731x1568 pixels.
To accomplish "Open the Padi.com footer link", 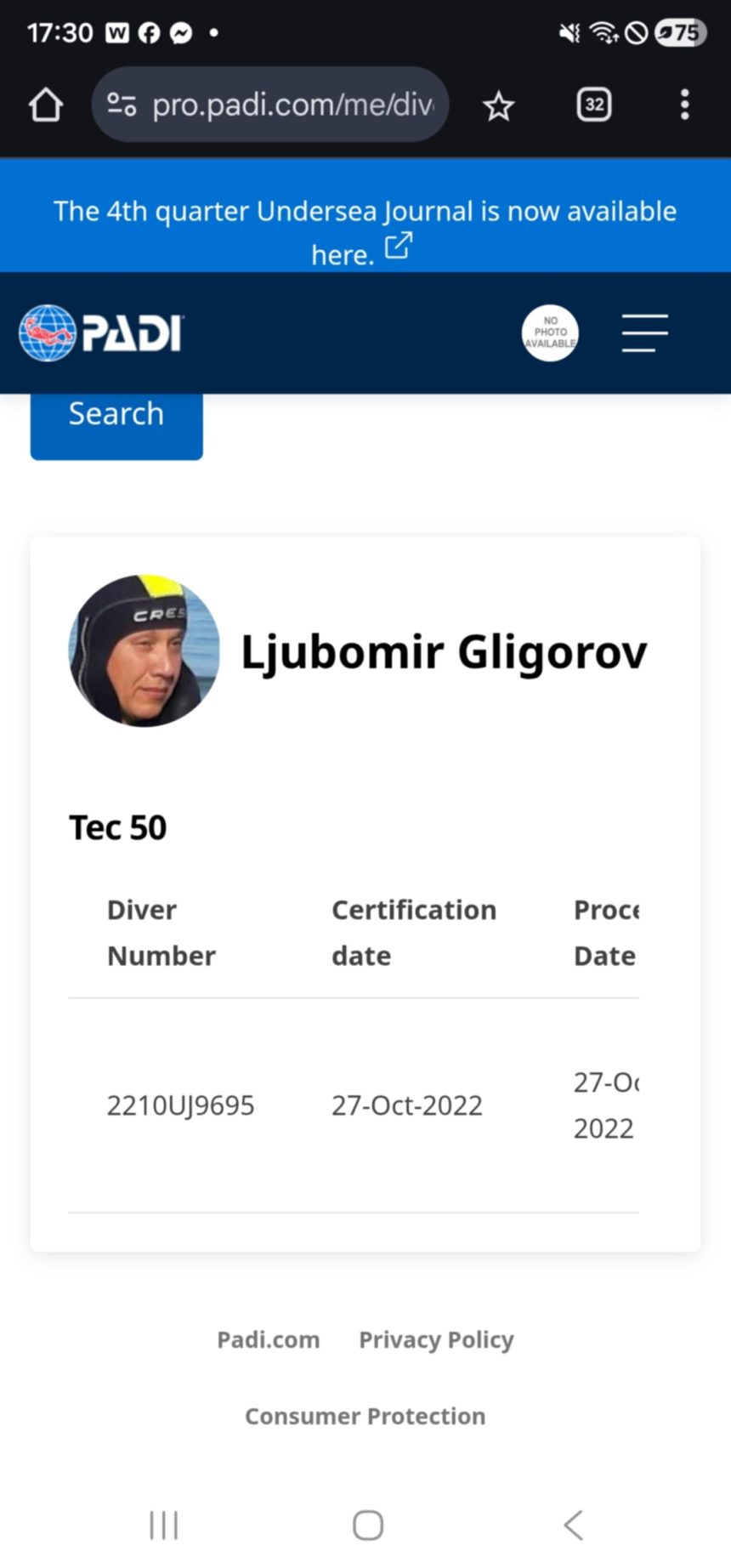I will click(x=269, y=1340).
